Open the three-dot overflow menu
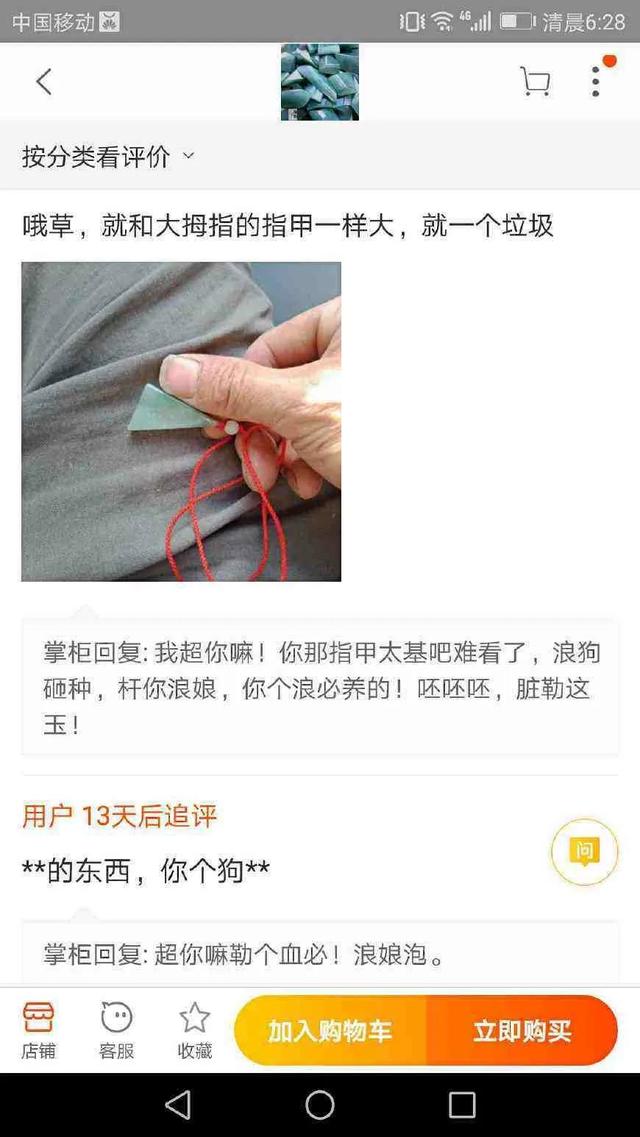 coord(596,80)
